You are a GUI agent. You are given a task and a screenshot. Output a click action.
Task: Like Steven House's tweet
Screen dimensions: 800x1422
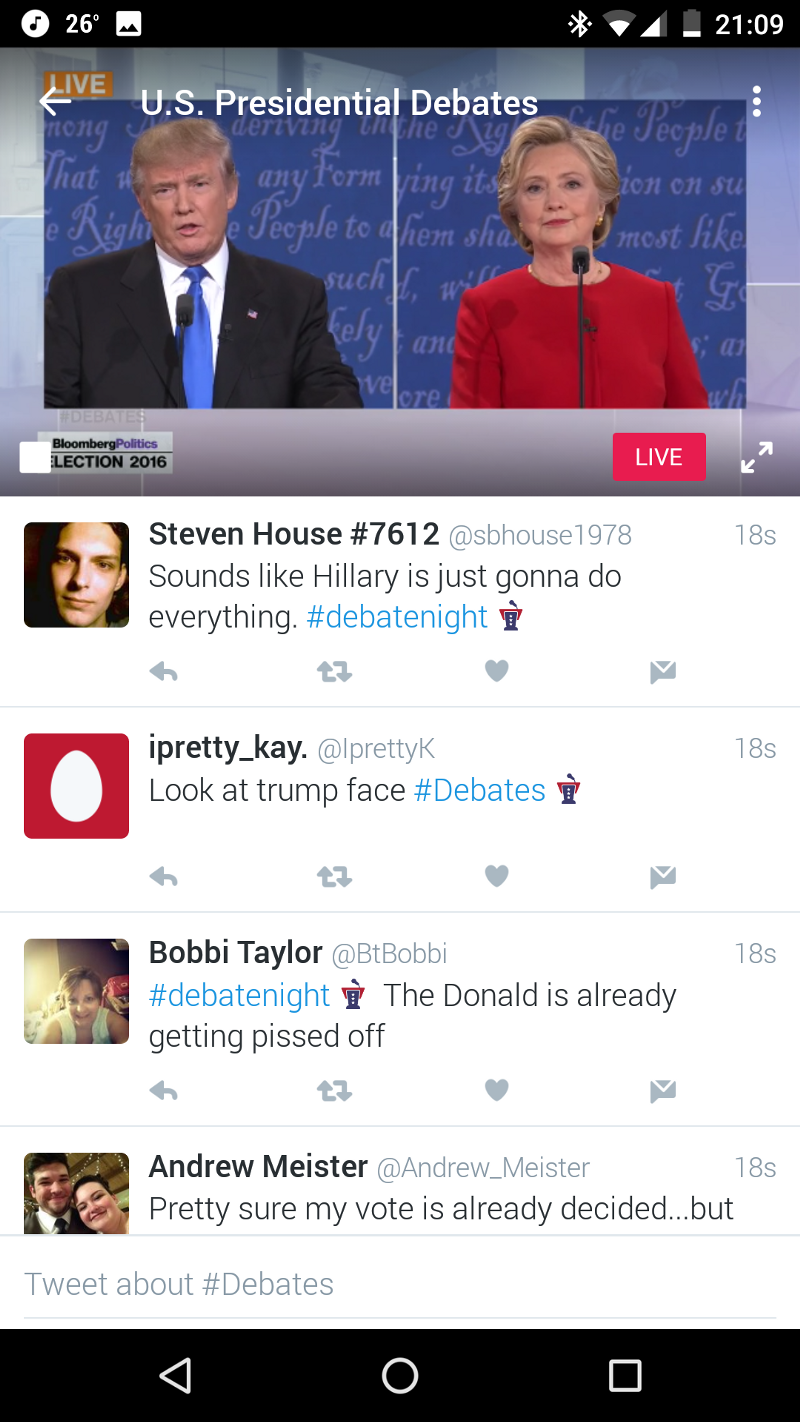[497, 672]
